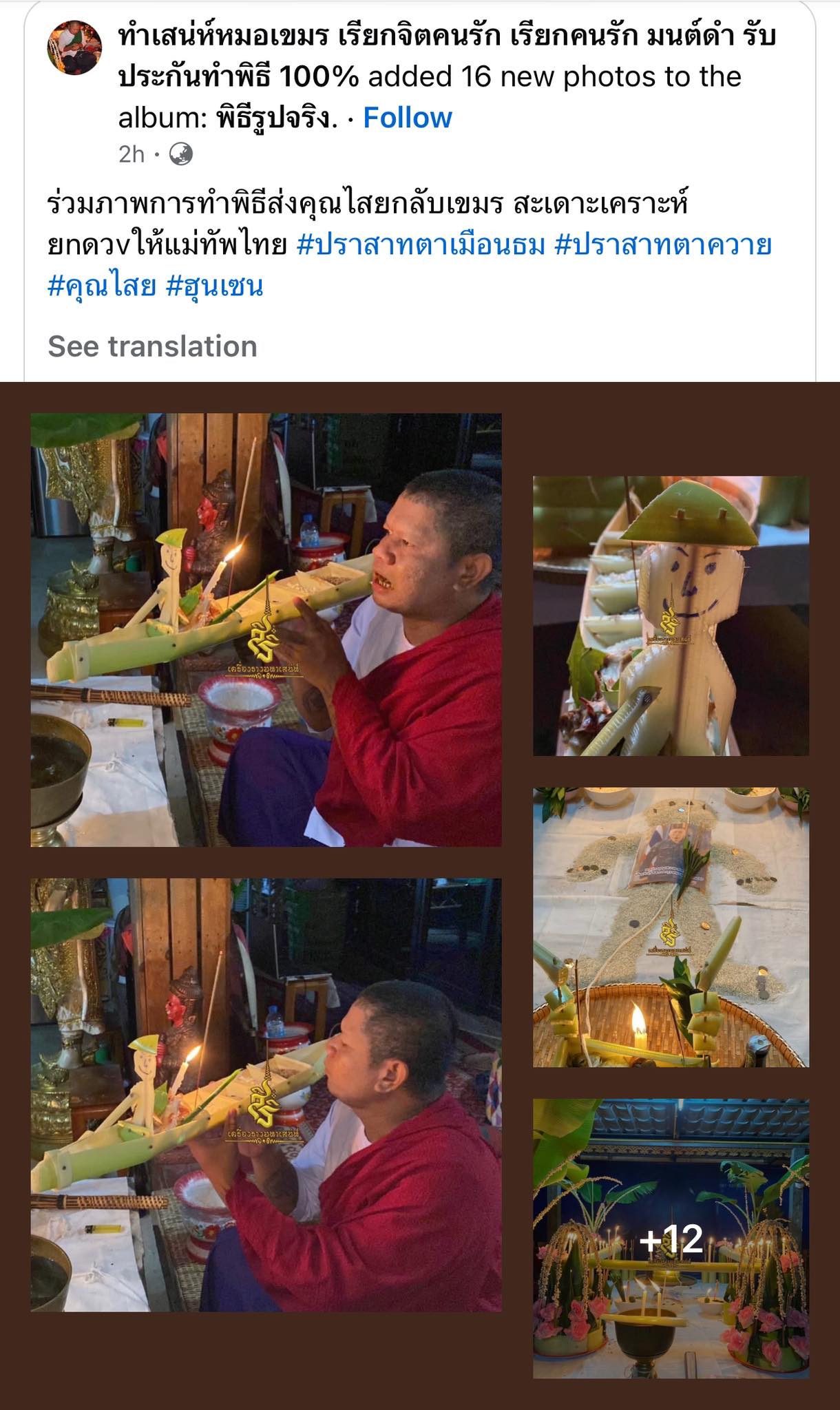
Task: Open photo of smiling banana-stalk doll
Action: 671,615
